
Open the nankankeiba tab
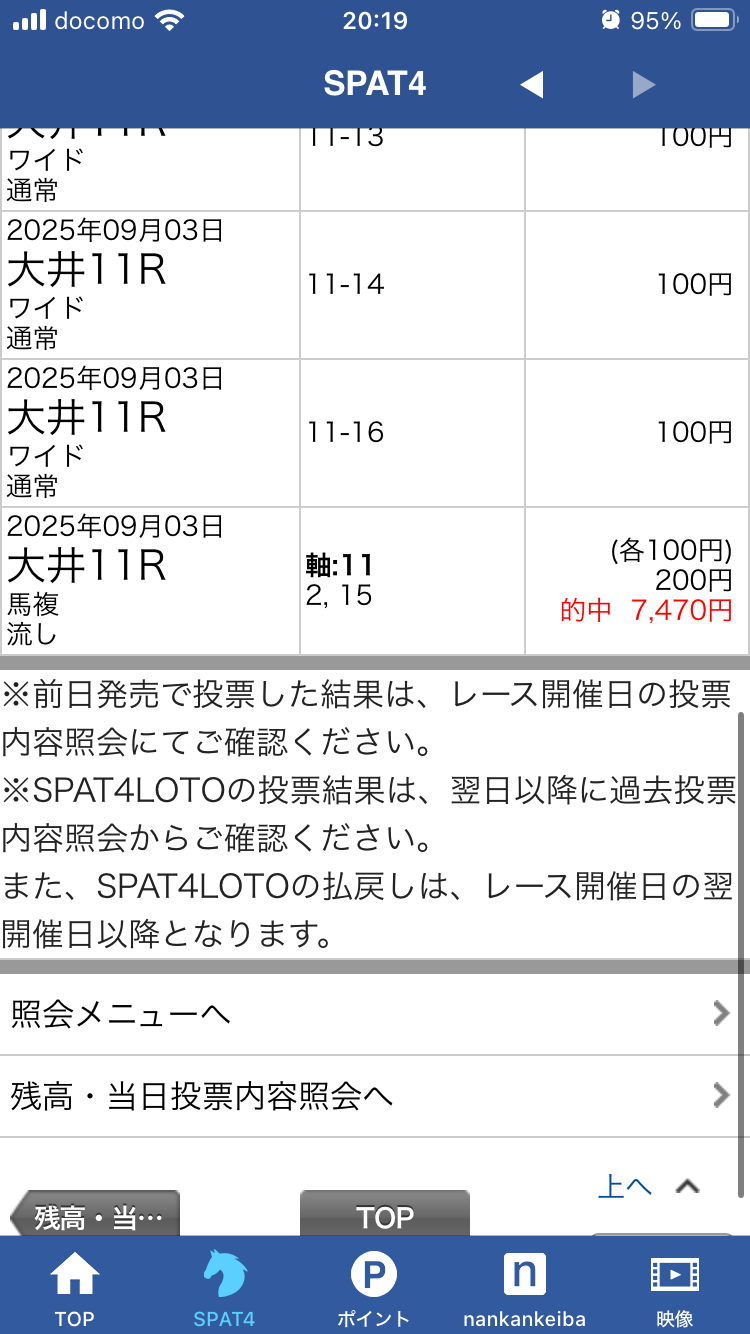click(524, 1288)
